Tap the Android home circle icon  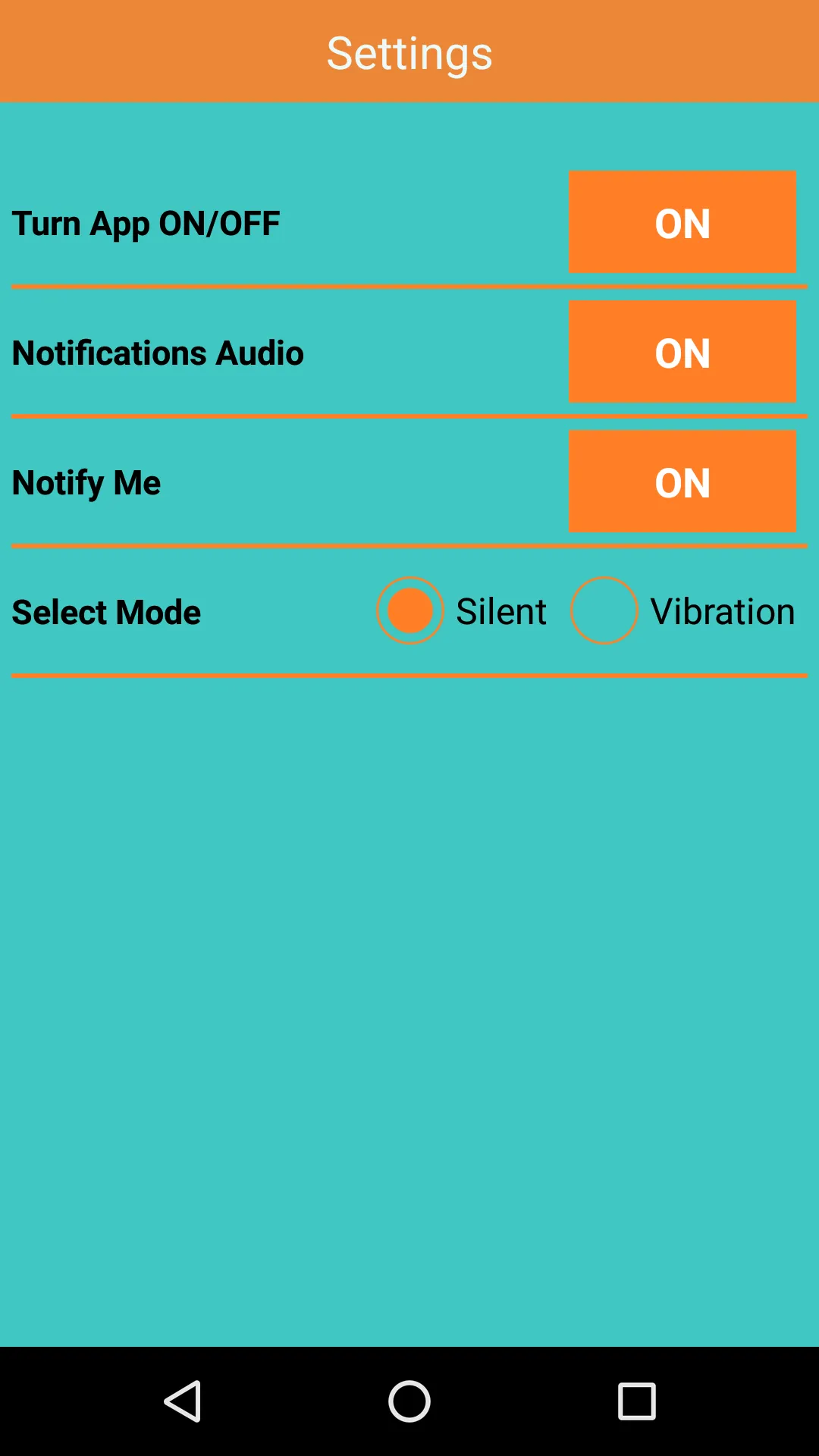pos(409,1399)
